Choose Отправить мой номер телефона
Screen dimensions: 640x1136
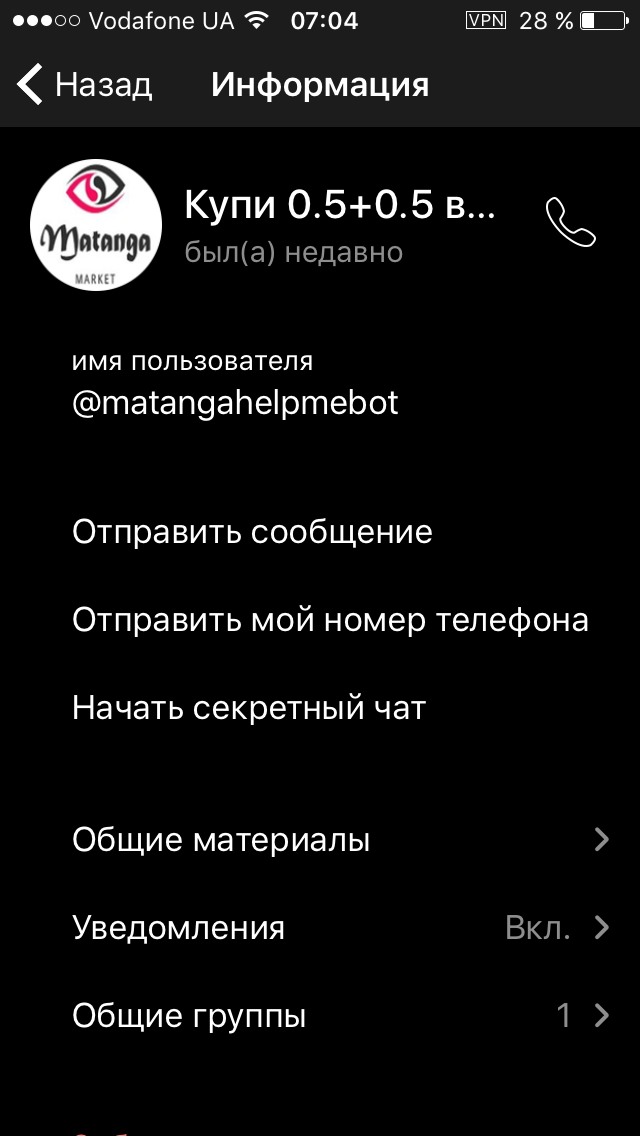pos(320,620)
